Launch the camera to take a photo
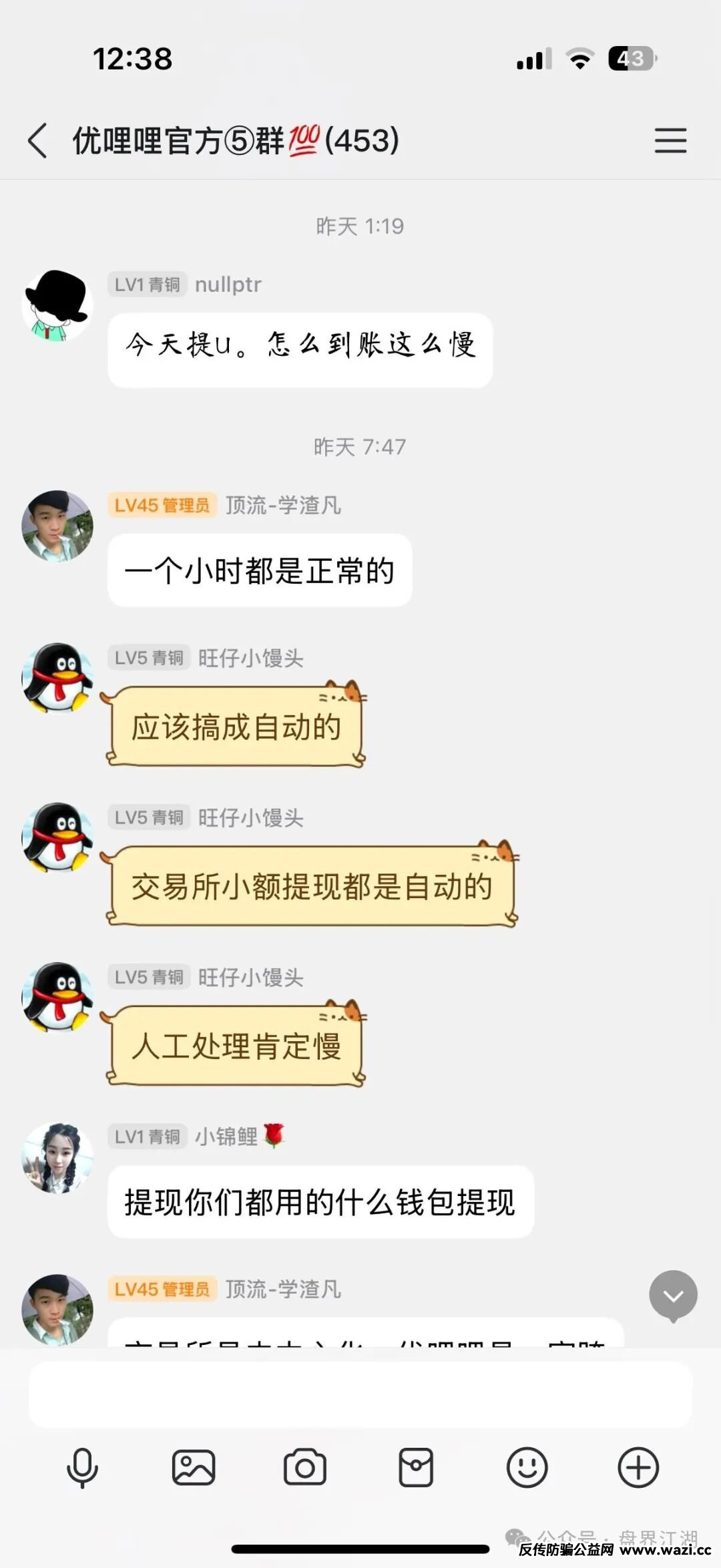The image size is (721, 1568). tap(305, 1468)
